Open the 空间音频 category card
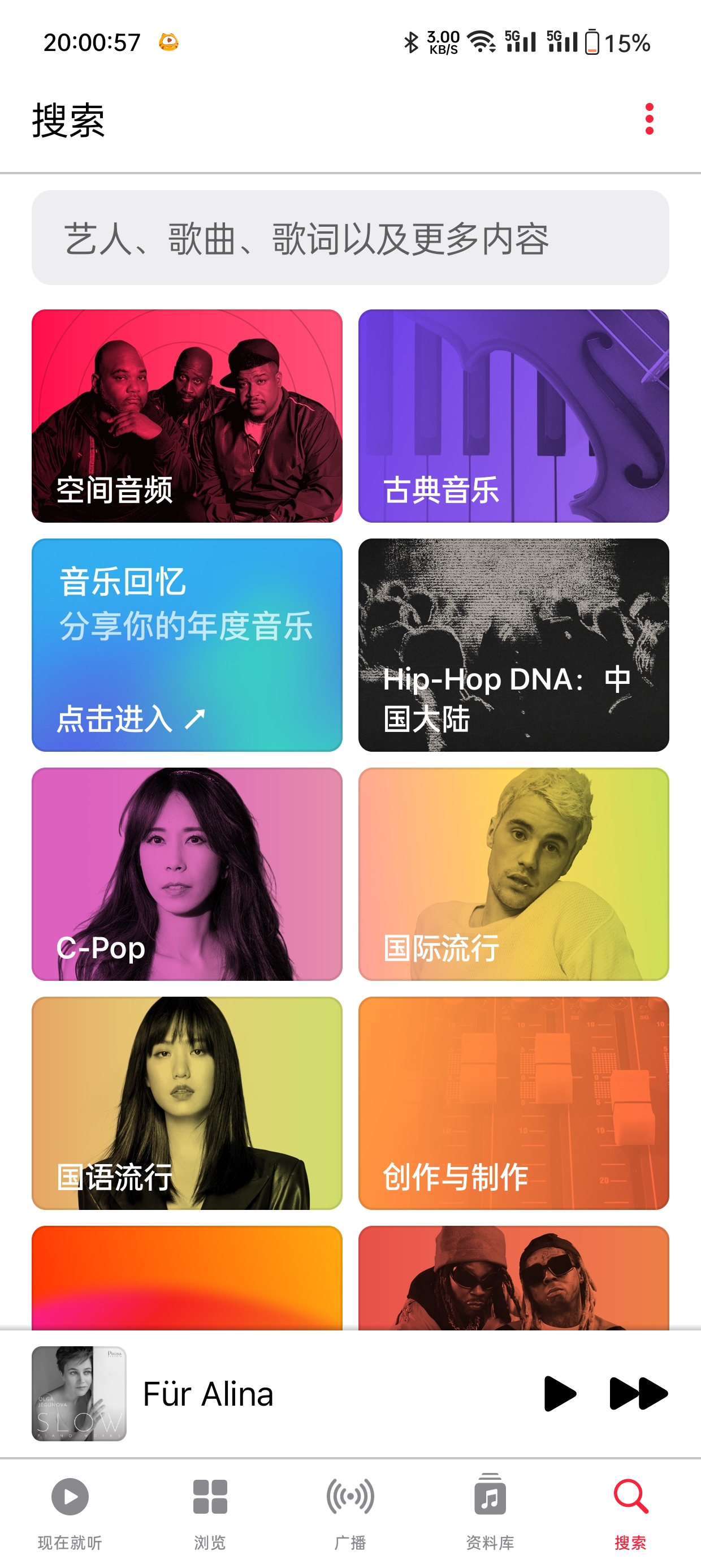 [x=187, y=416]
